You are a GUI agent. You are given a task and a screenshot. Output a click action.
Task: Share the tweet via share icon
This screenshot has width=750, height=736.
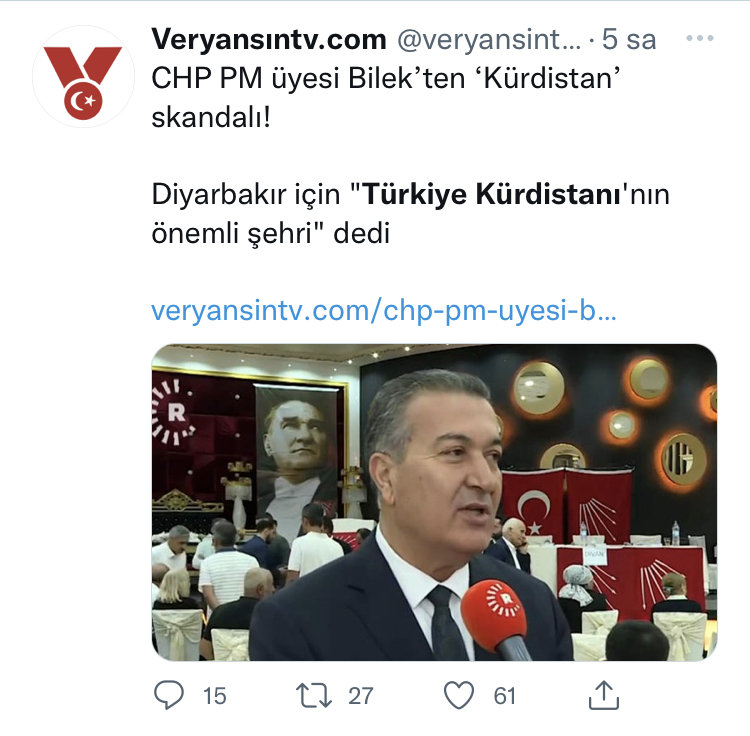point(602,695)
